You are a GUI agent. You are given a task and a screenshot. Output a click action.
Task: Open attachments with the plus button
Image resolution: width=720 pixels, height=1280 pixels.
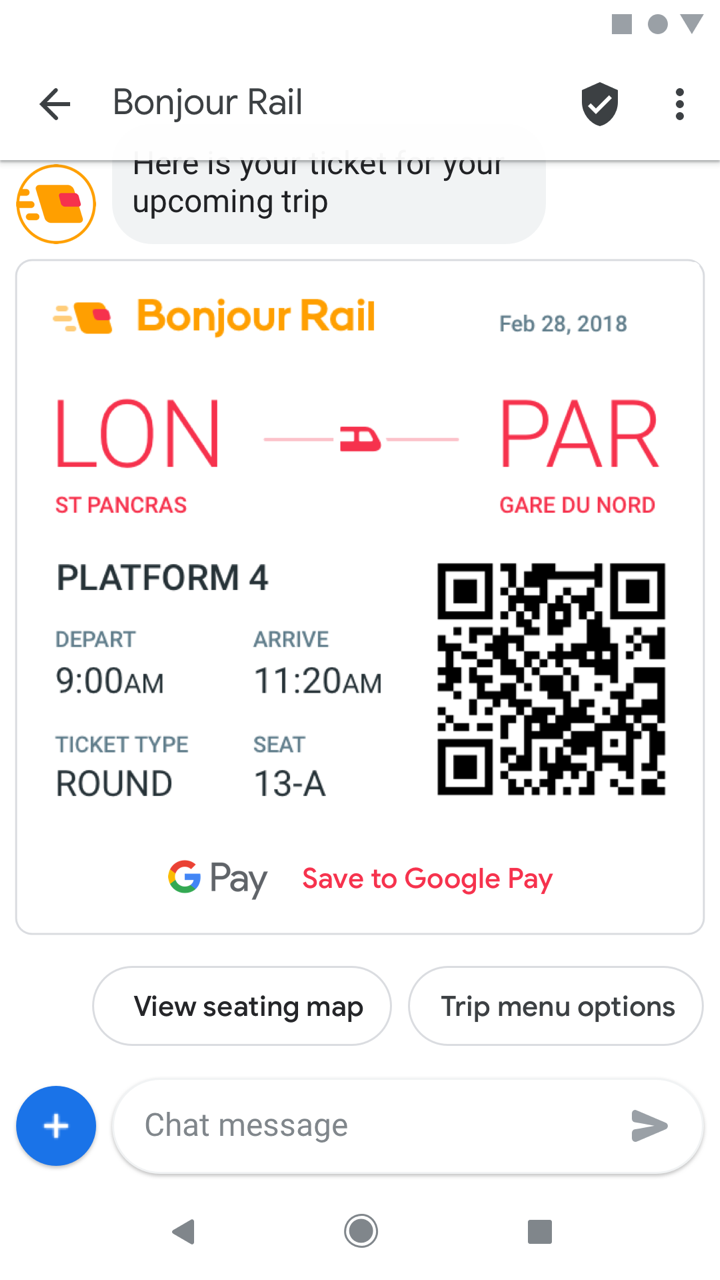click(x=56, y=1126)
